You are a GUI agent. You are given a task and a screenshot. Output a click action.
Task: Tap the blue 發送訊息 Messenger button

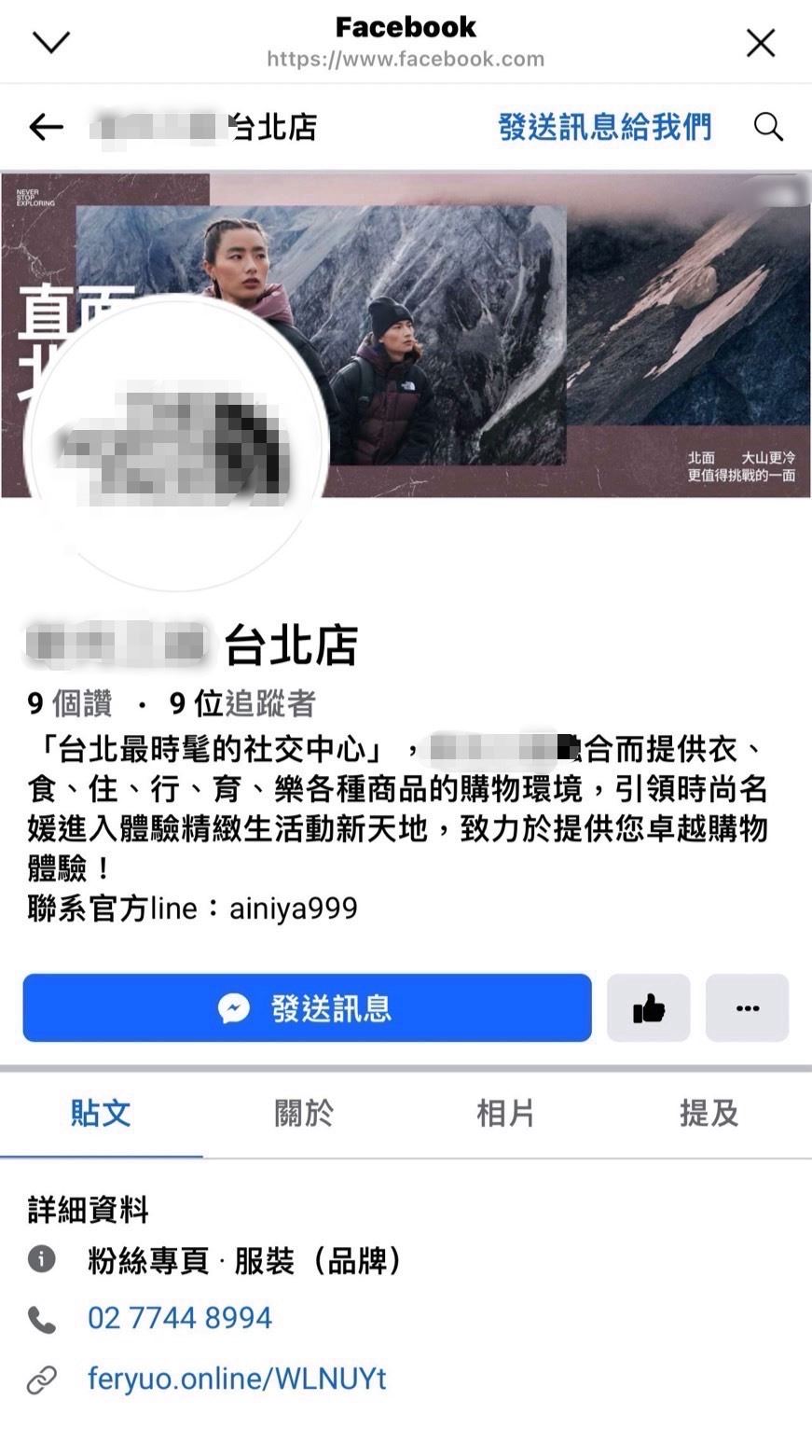tap(307, 1007)
